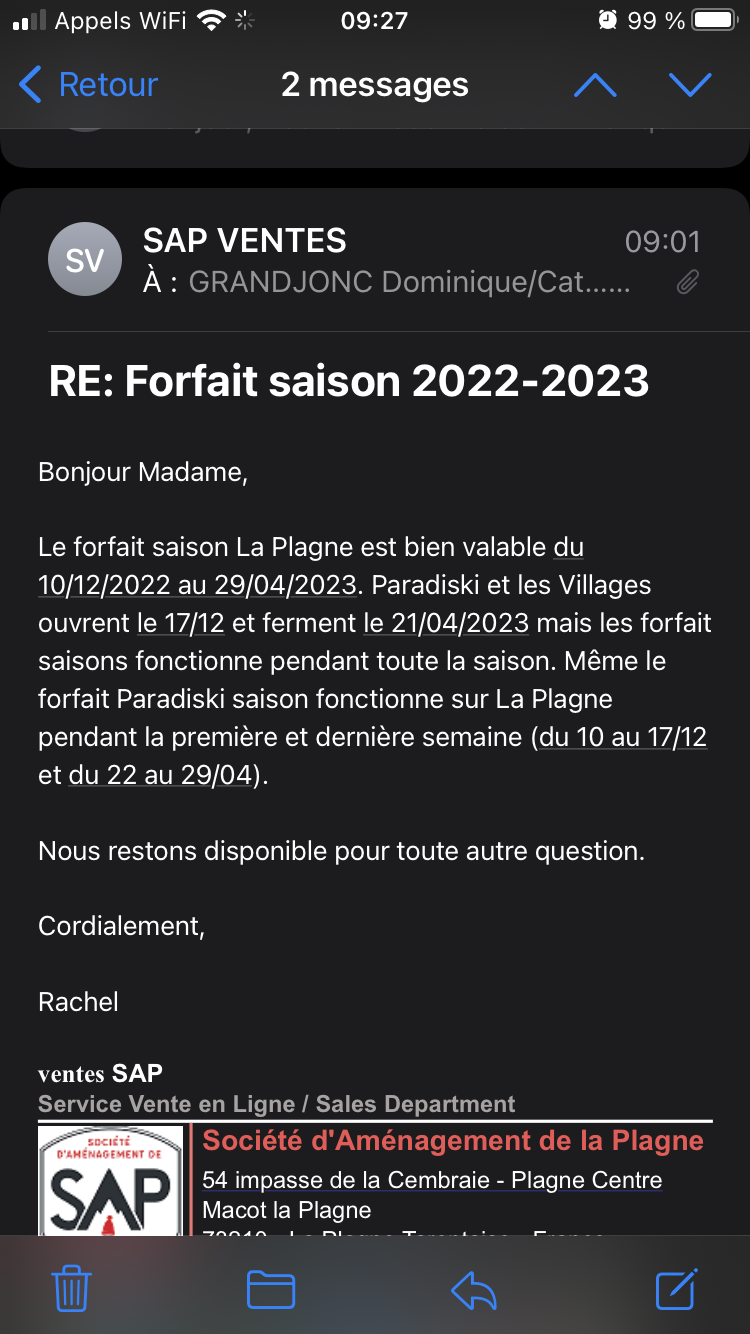Compose a new email
Image resolution: width=750 pixels, height=1334 pixels.
coord(676,1288)
